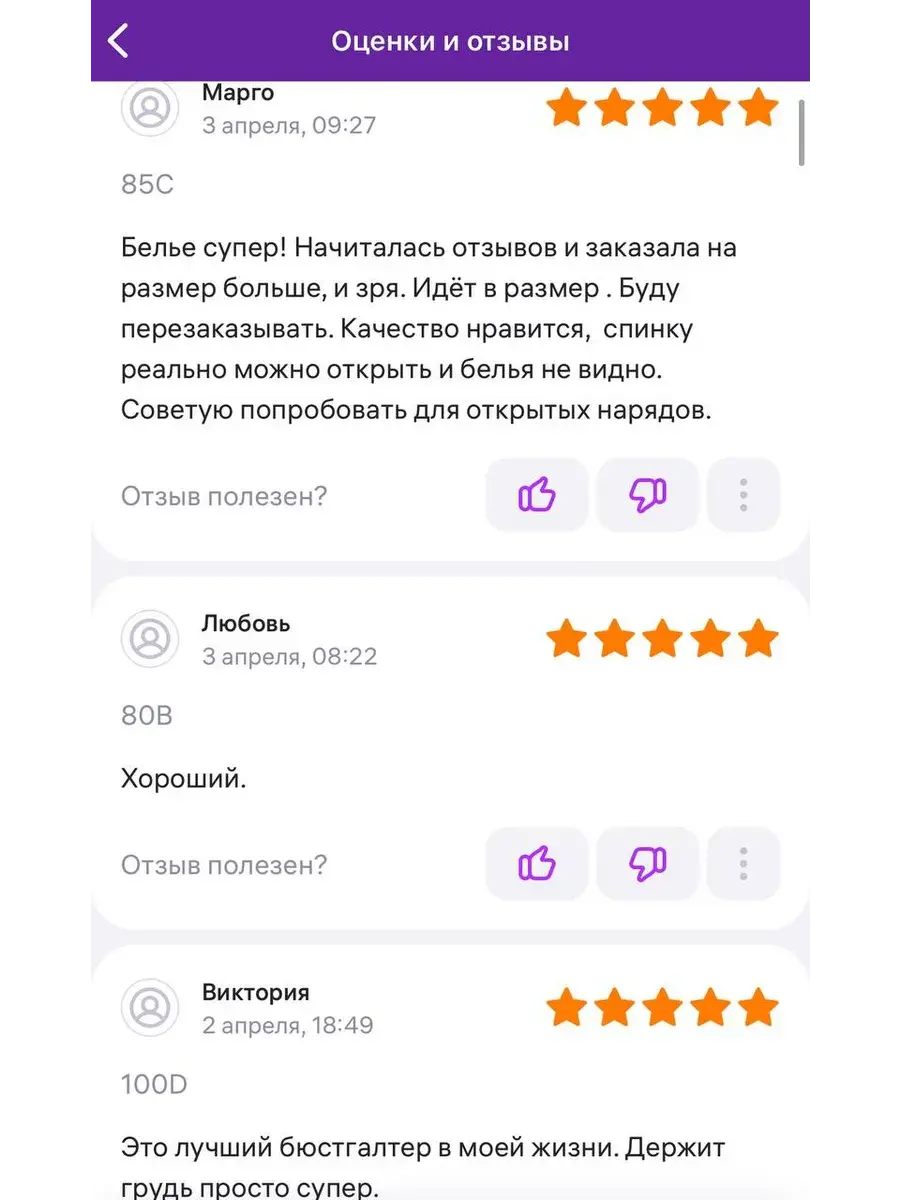The height and width of the screenshot is (1200, 900).
Task: Open more options for Марго's review
Action: [743, 495]
